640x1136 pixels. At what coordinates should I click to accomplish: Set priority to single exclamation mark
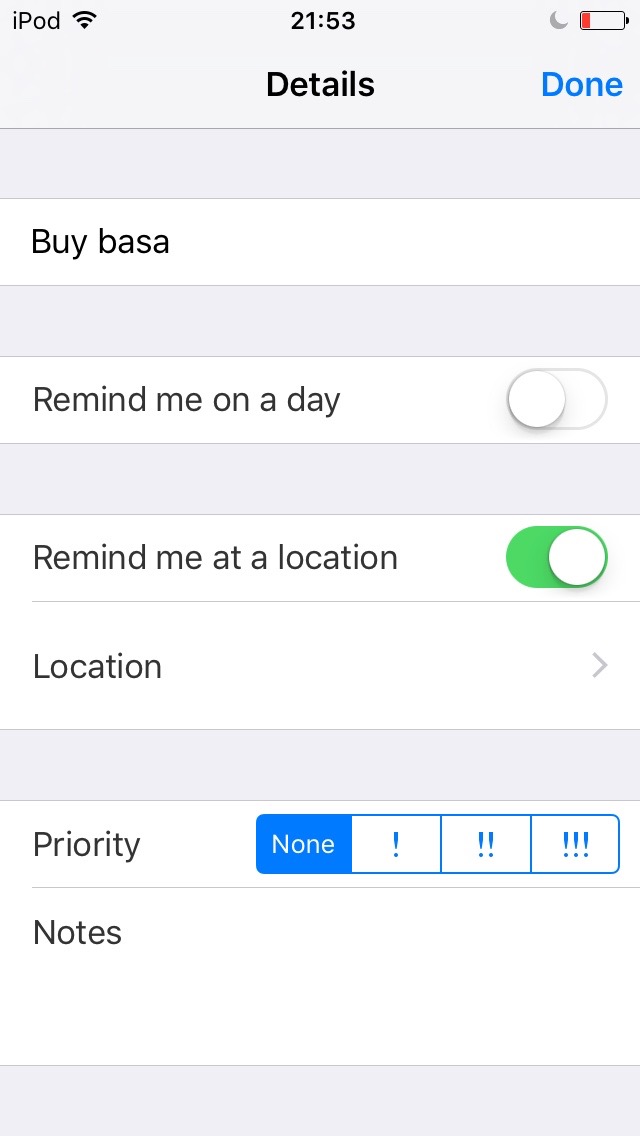click(396, 844)
